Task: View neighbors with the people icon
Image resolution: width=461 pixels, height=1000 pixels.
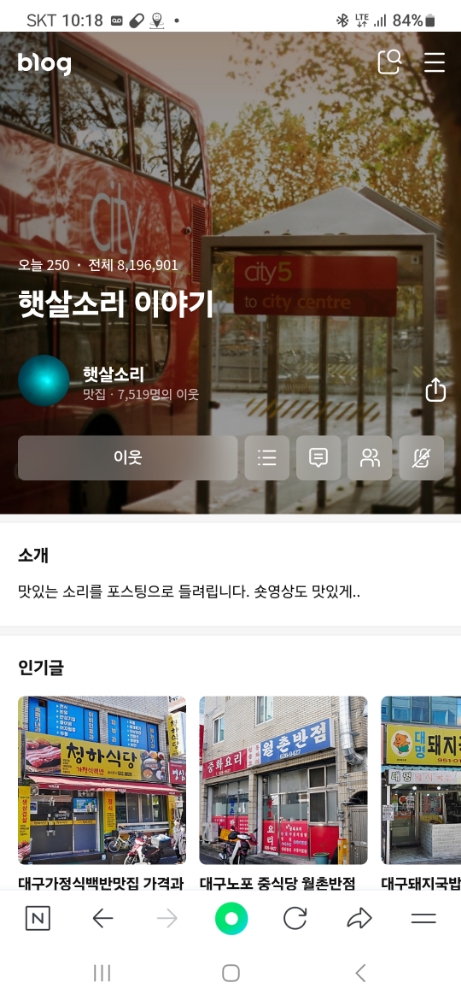Action: tap(370, 458)
